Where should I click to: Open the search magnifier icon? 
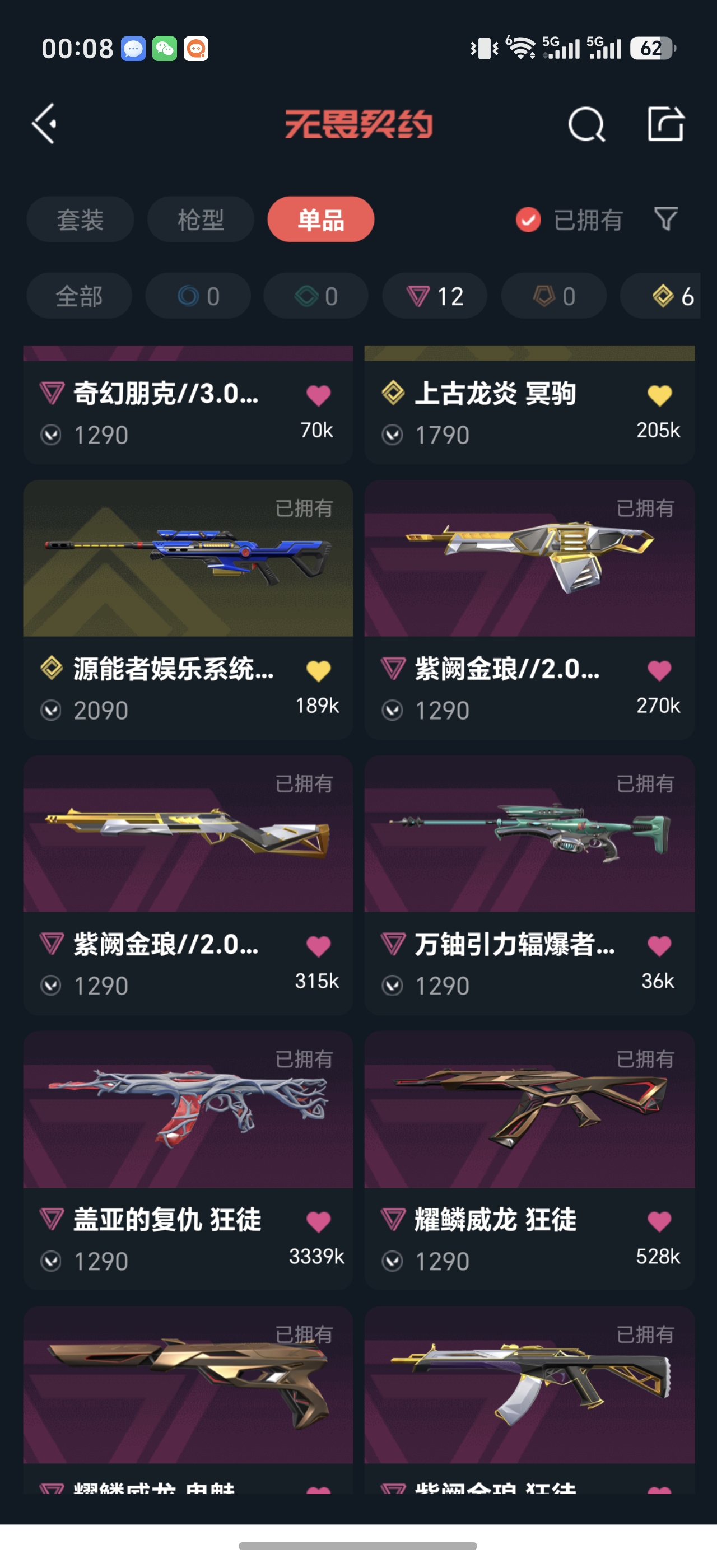(x=586, y=124)
